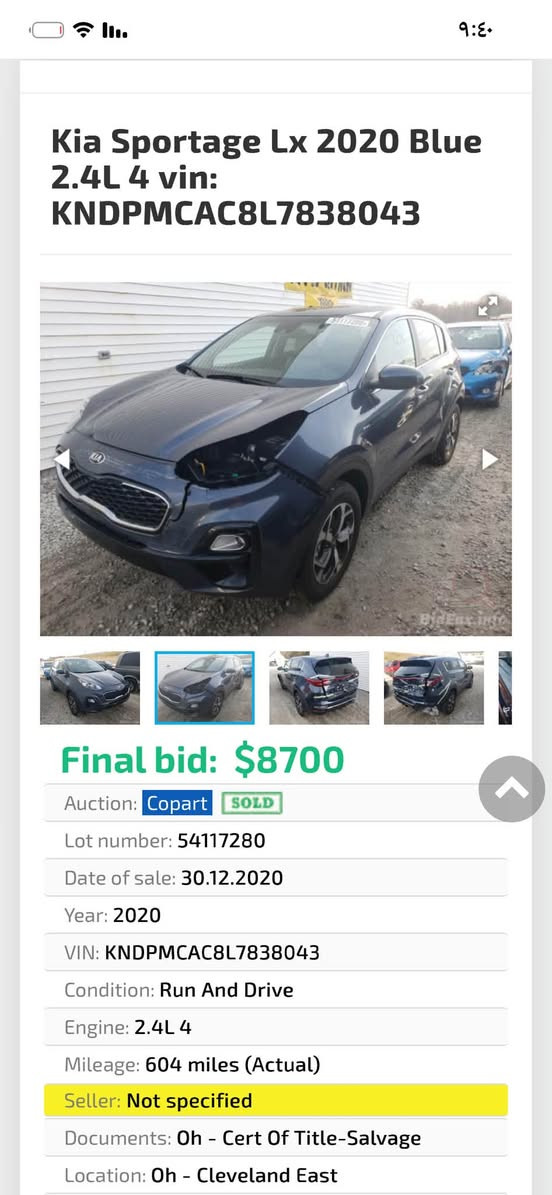Select the highlighted second thumbnail of front left

pyautogui.click(x=204, y=687)
